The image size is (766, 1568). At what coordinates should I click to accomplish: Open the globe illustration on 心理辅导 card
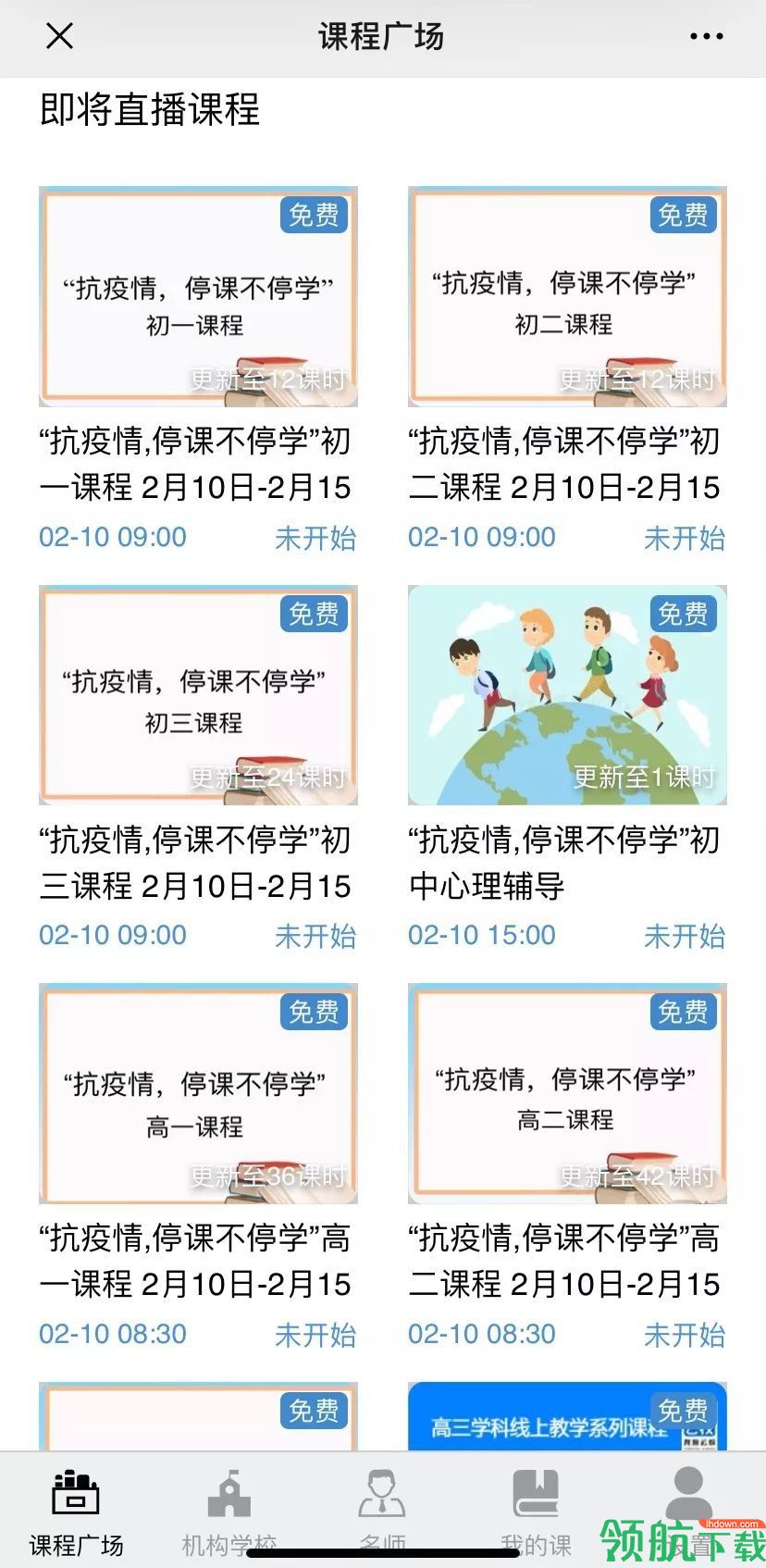pos(567,696)
